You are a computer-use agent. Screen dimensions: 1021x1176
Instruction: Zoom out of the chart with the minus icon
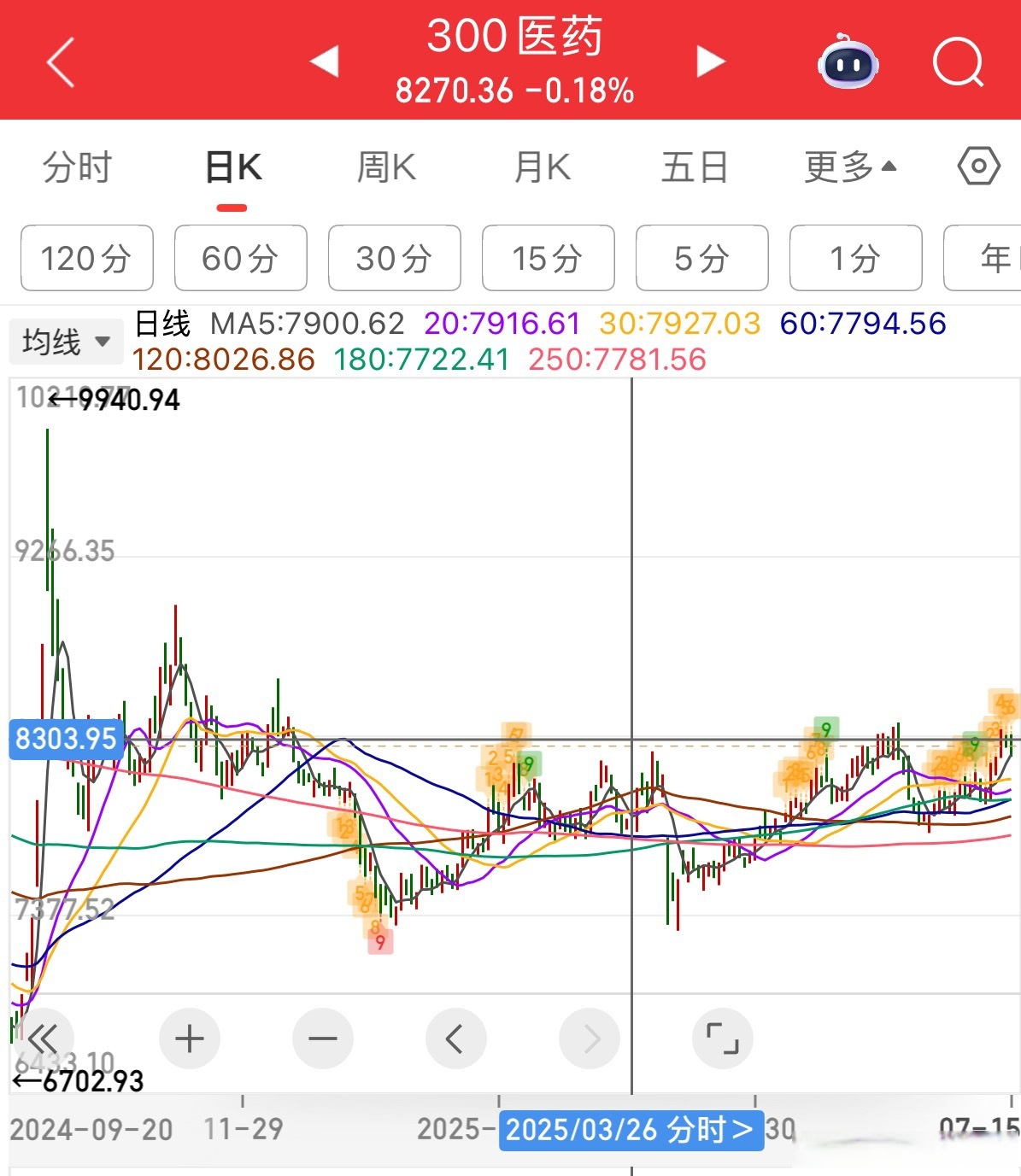[x=322, y=1039]
